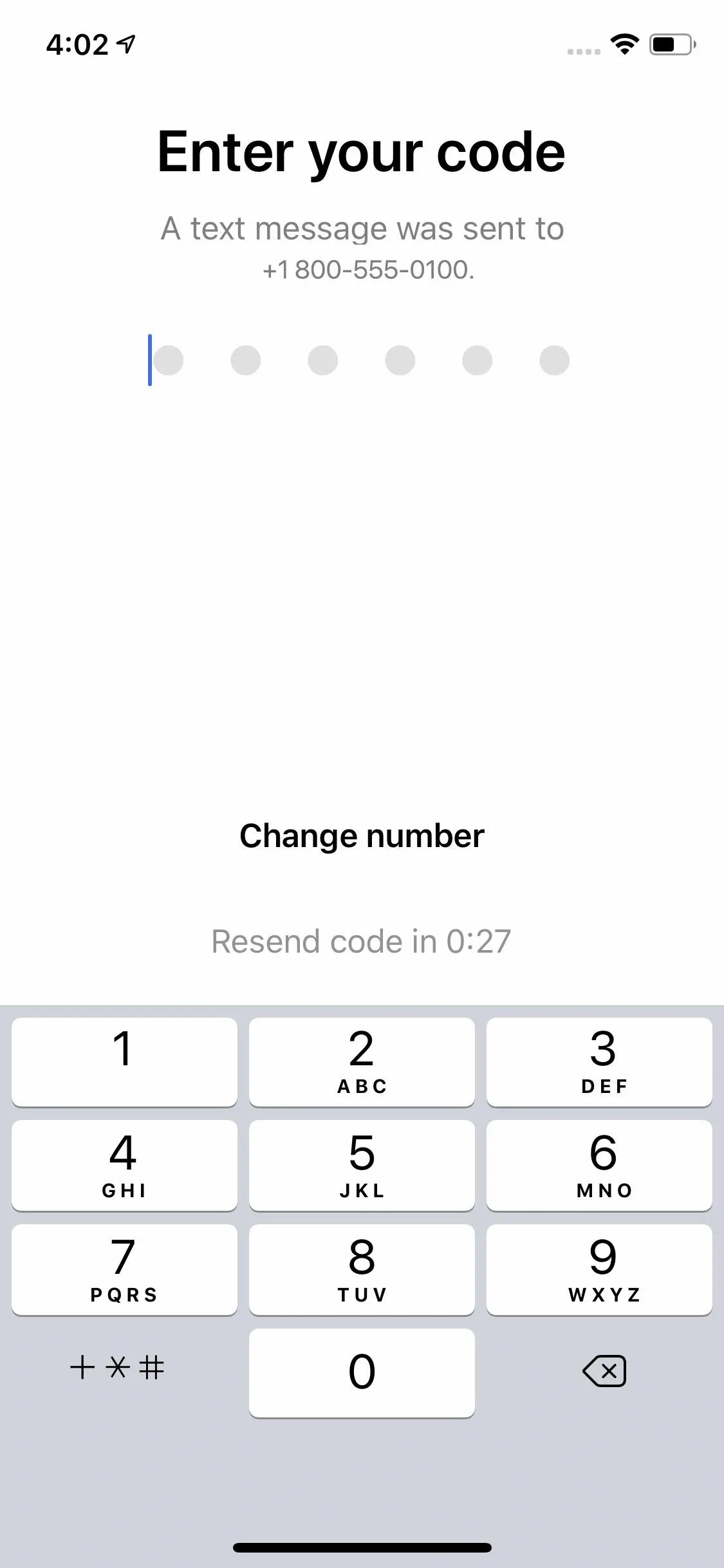Enter digit 3 on the keypad
Viewport: 724px width, 1568px height.
[599, 1062]
